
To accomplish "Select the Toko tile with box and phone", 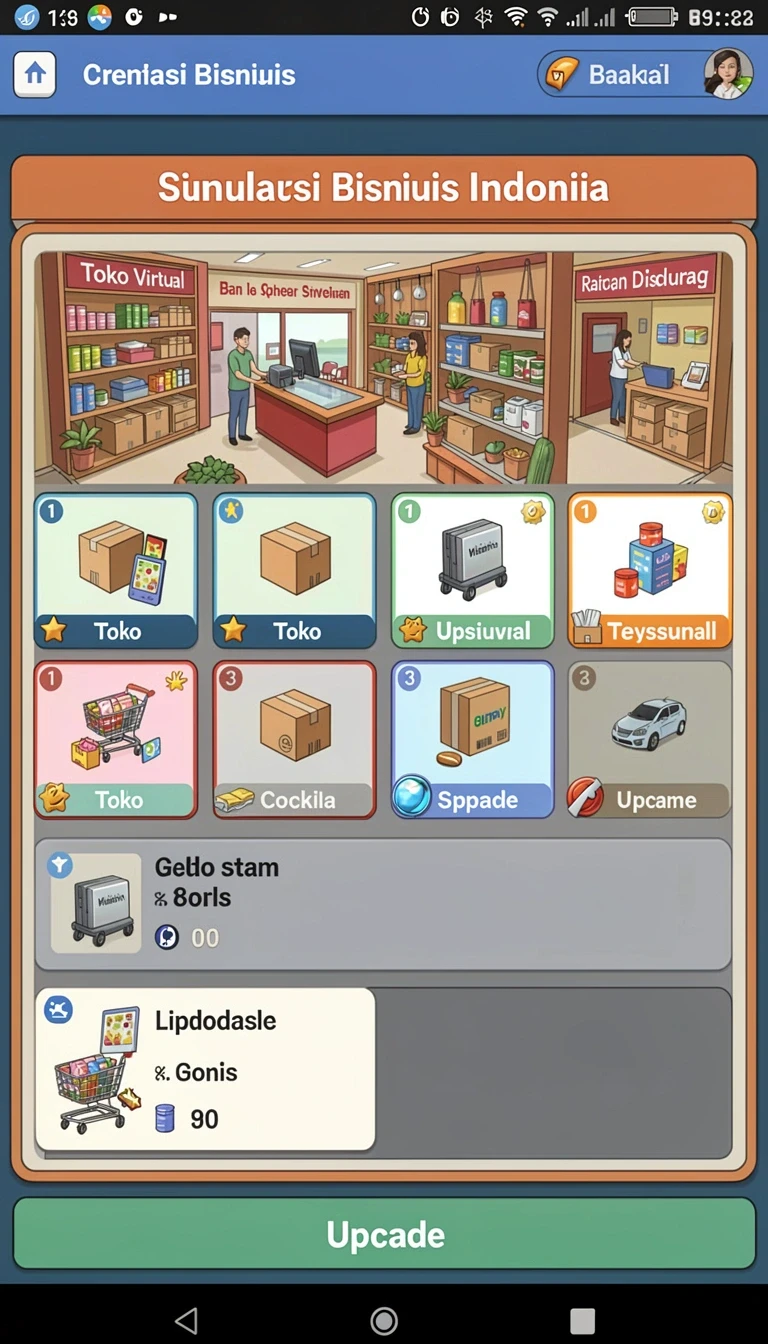I will click(x=116, y=570).
